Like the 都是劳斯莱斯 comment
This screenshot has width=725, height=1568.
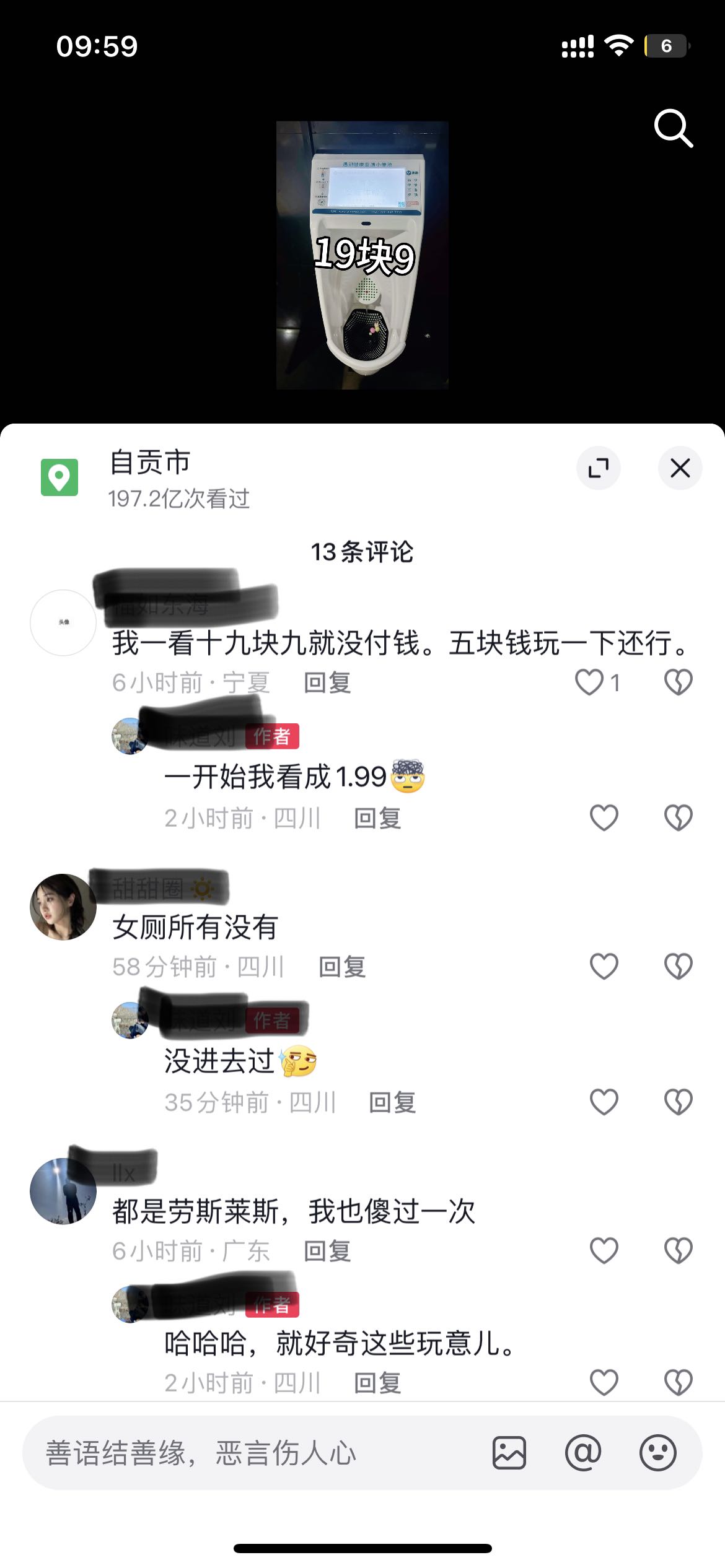[604, 1251]
